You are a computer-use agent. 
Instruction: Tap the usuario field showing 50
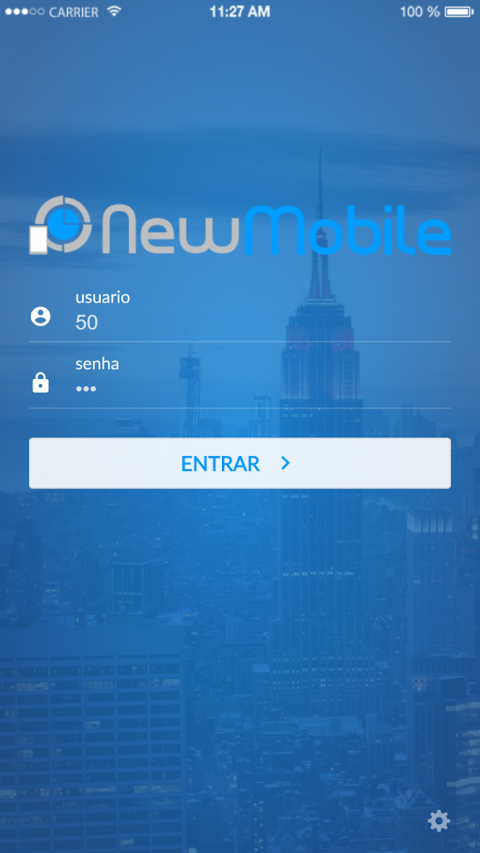tap(239, 312)
